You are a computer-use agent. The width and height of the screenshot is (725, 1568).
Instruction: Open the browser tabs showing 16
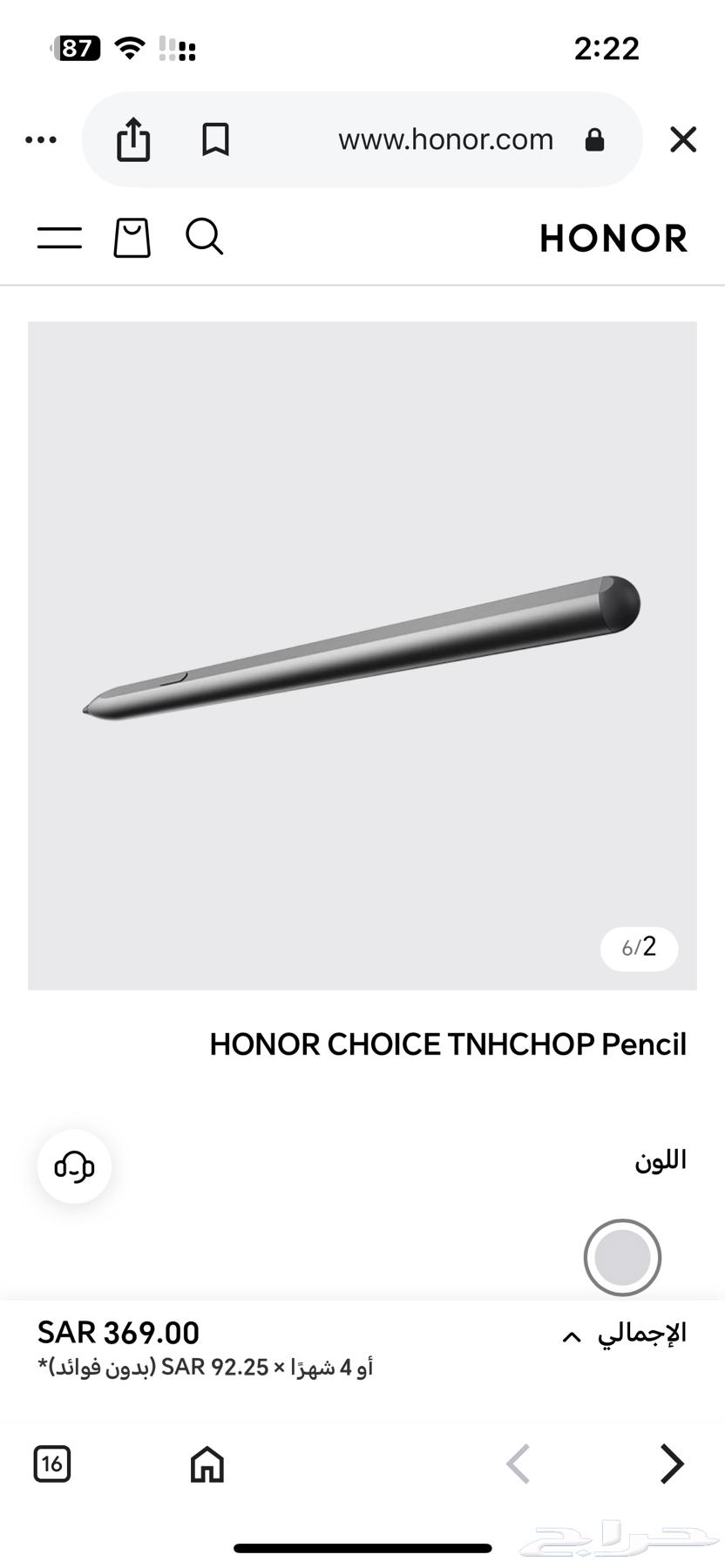click(52, 1463)
